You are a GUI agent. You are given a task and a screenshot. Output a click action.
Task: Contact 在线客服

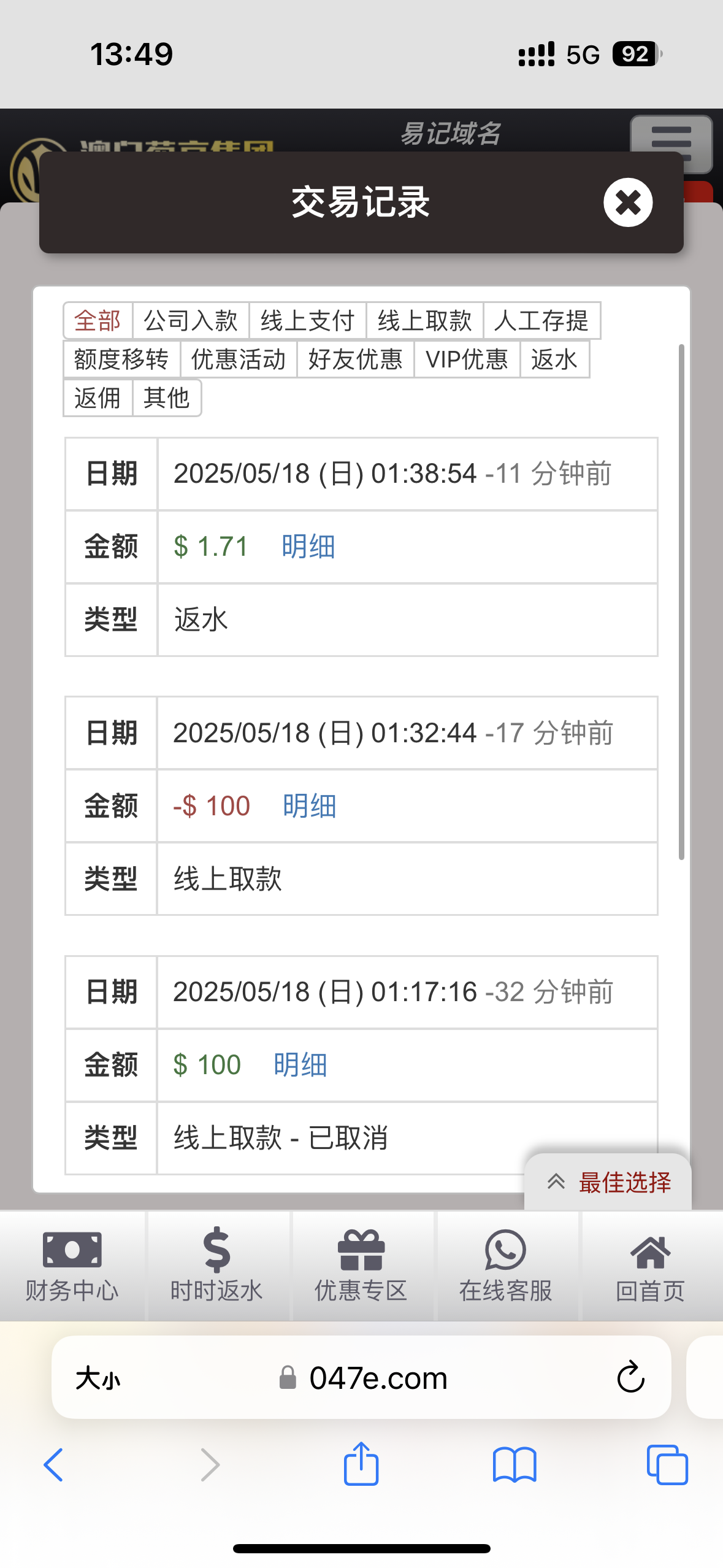point(507,1266)
